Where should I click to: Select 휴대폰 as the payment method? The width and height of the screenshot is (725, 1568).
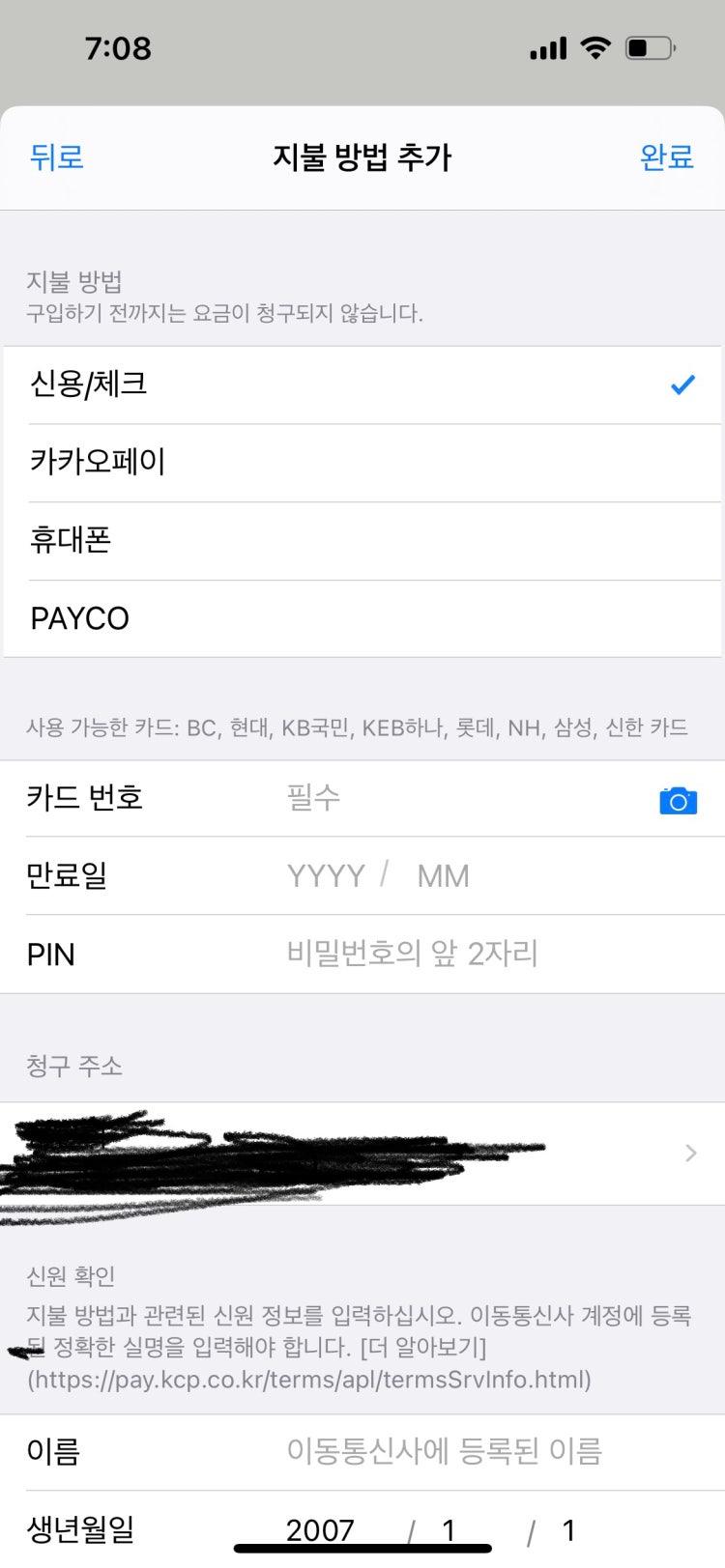[362, 540]
